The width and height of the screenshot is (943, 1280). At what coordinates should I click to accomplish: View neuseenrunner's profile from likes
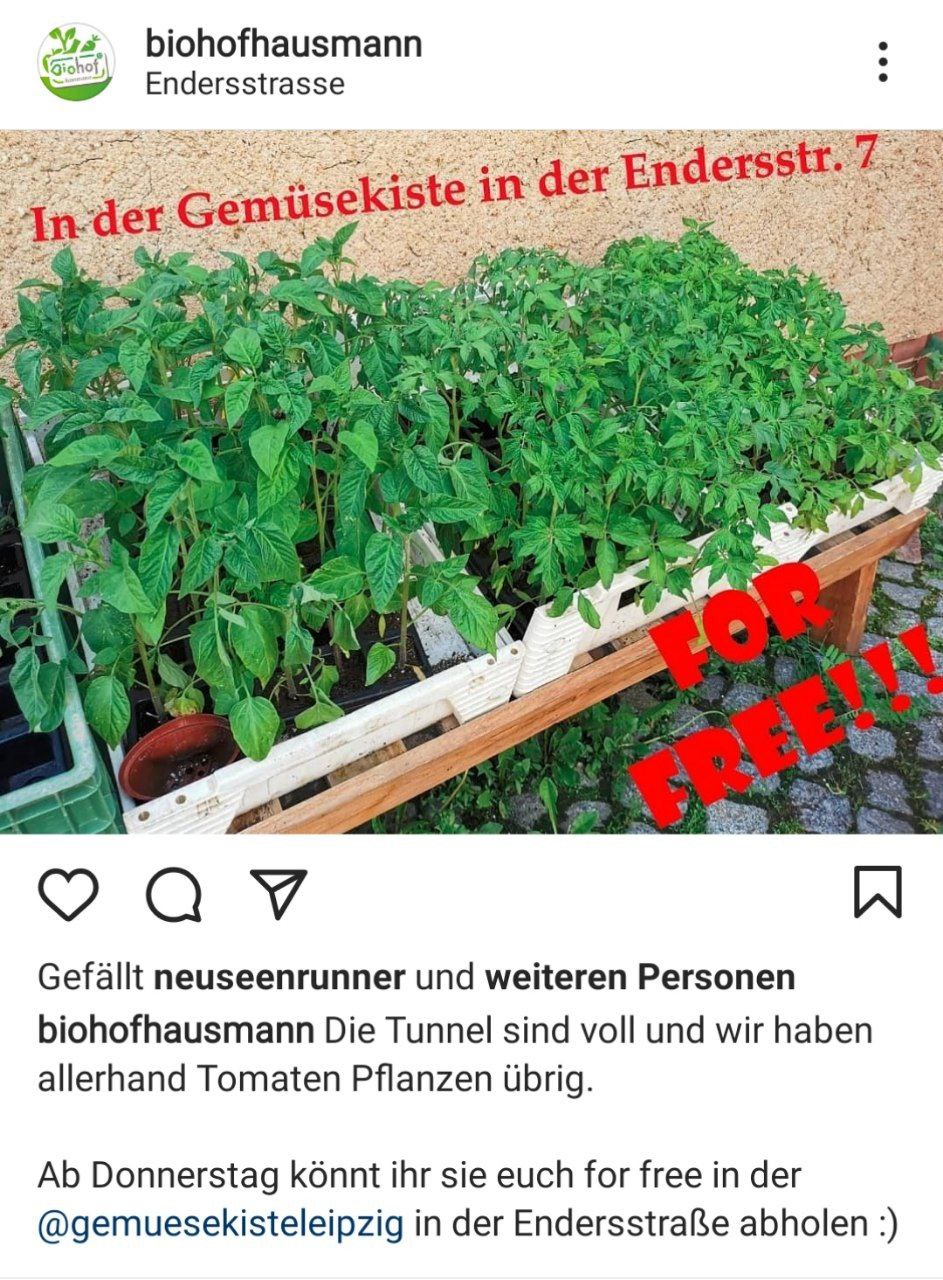[x=279, y=977]
